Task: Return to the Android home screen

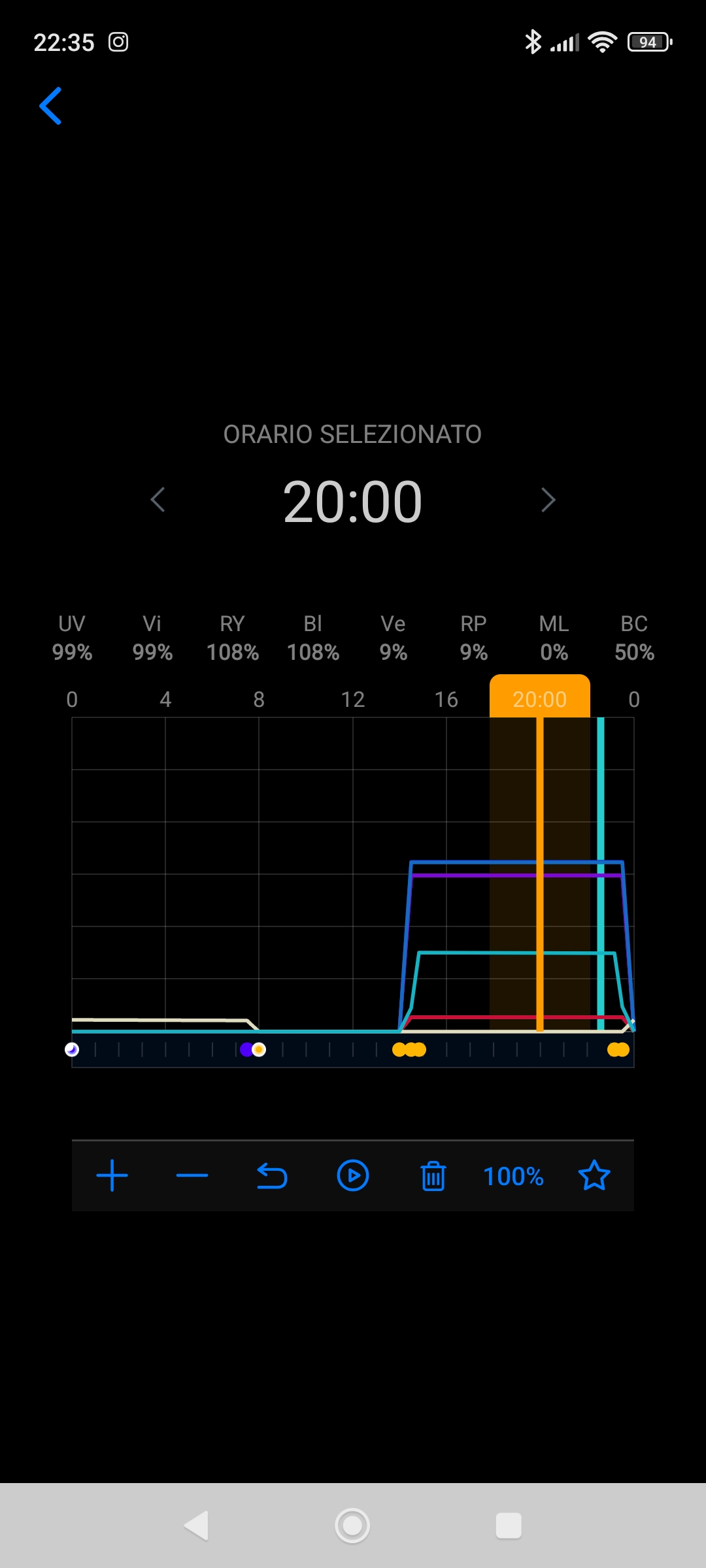Action: [x=352, y=1526]
